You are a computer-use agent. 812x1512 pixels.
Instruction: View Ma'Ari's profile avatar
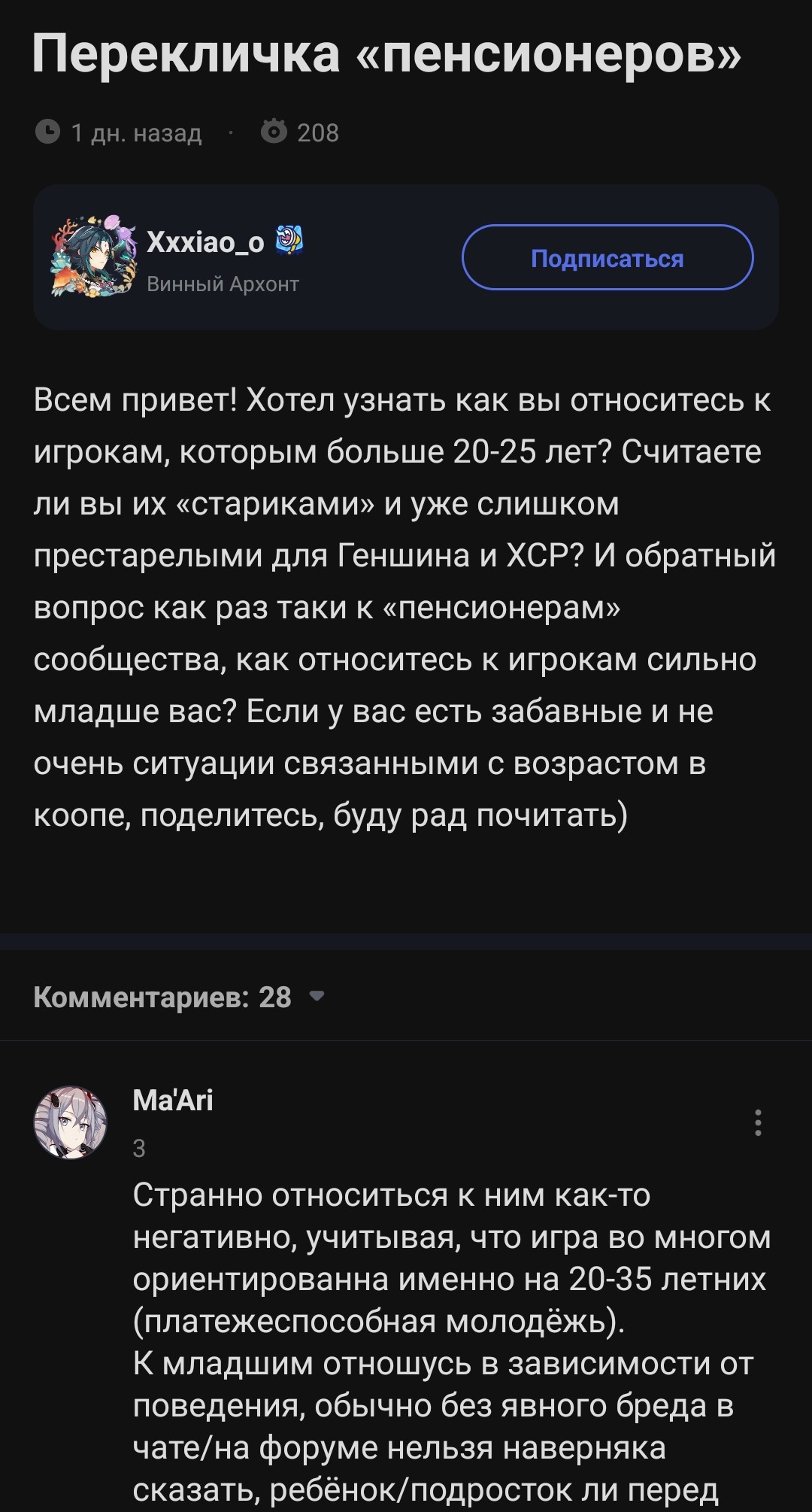(71, 1122)
